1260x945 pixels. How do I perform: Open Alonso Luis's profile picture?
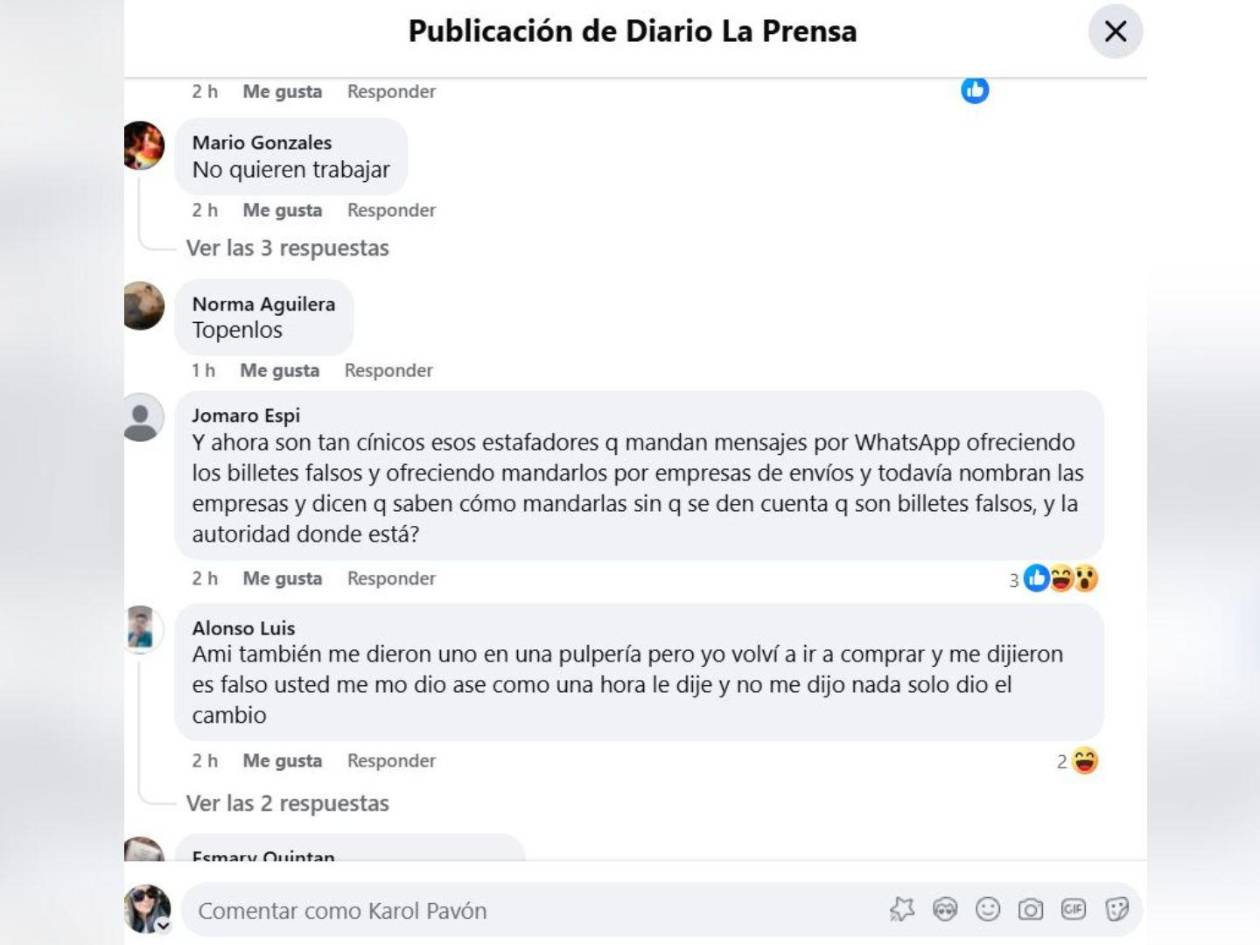[142, 629]
